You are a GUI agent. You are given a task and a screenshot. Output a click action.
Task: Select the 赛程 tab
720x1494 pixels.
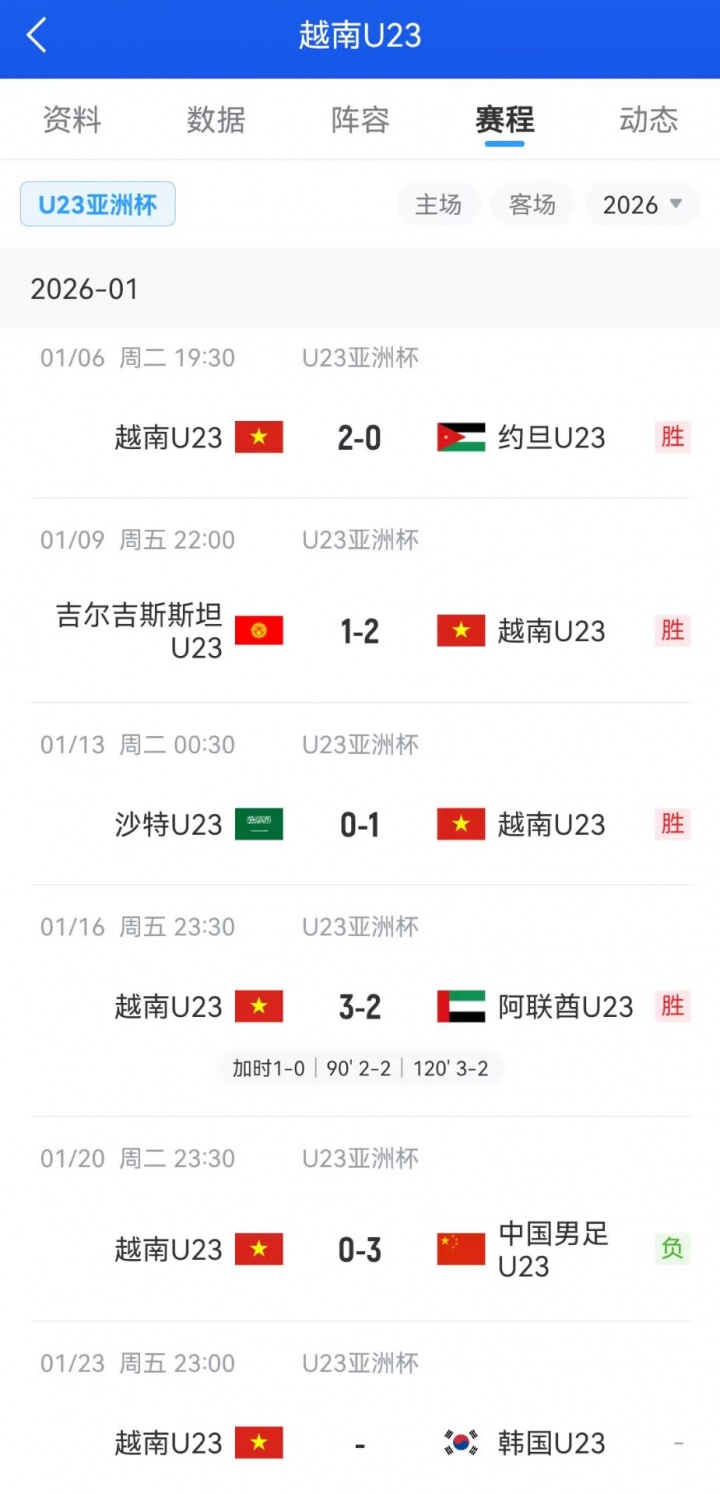504,120
